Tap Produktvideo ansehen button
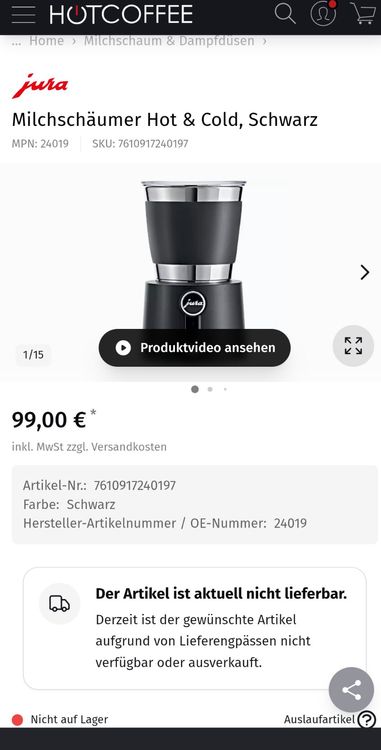 (195, 348)
